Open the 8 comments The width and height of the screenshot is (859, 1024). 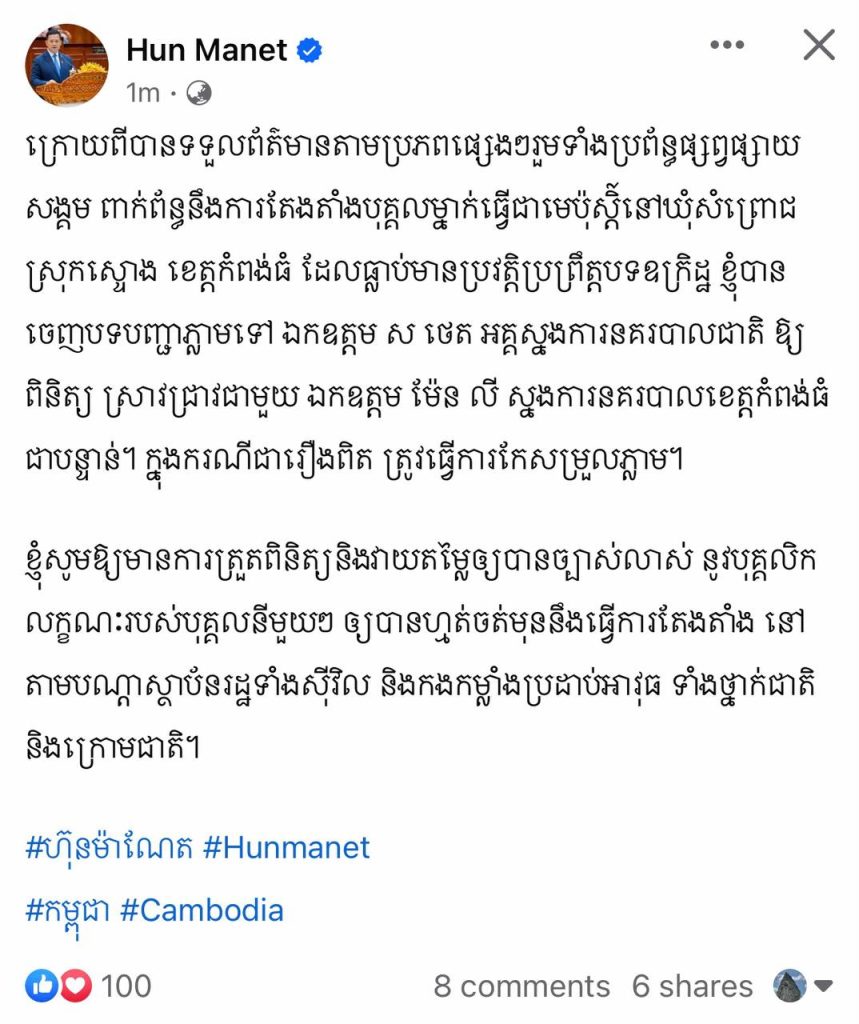click(x=521, y=986)
